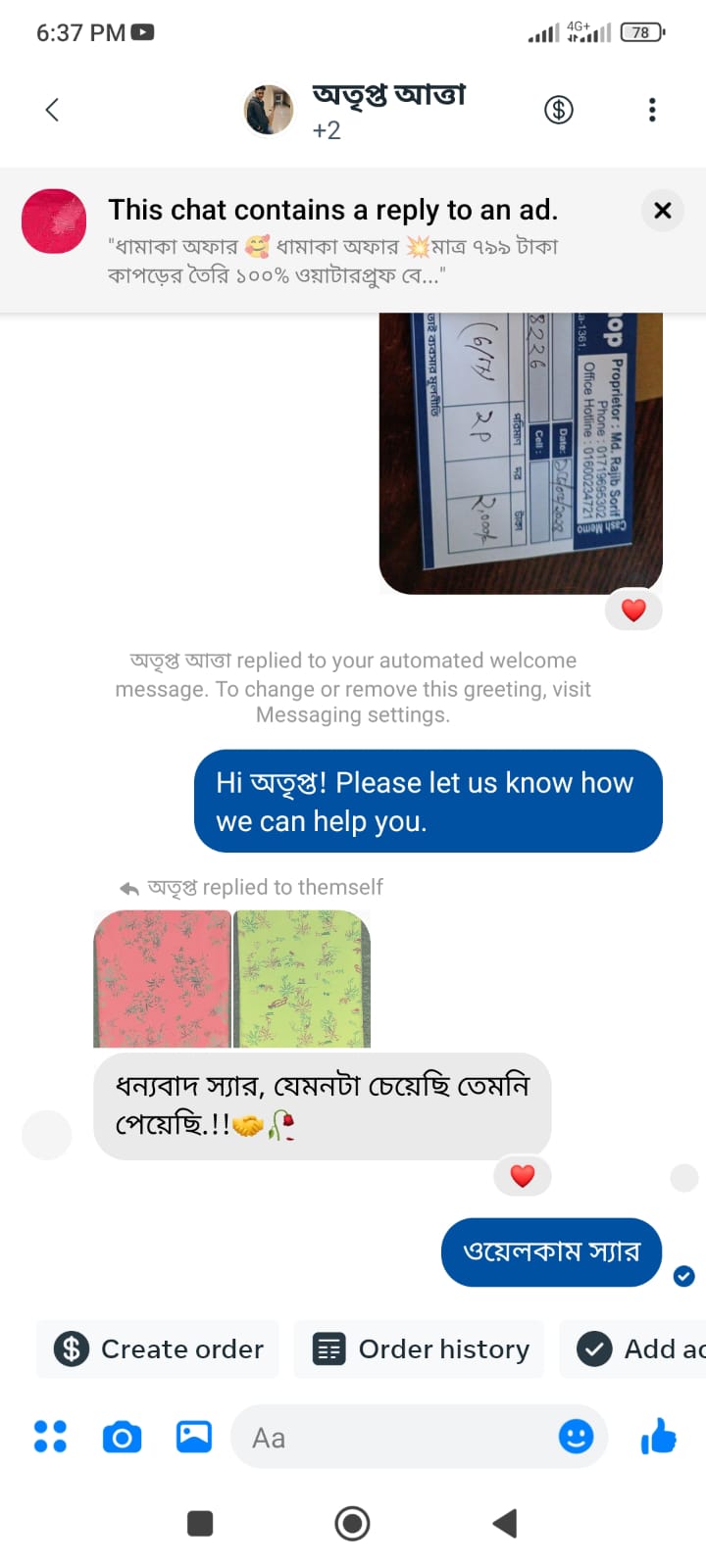Launch the camera to take a photo

(122, 1437)
